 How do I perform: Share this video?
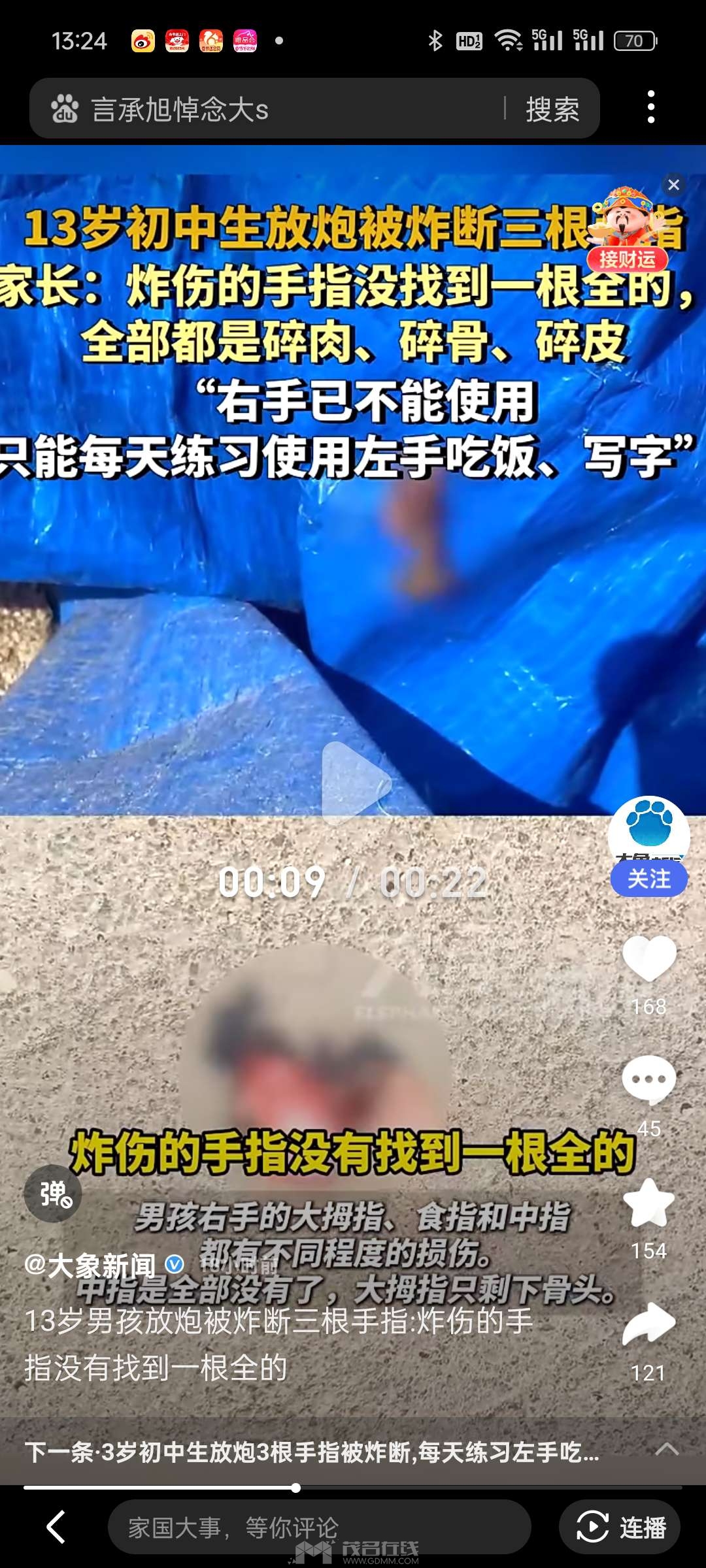tap(648, 1325)
